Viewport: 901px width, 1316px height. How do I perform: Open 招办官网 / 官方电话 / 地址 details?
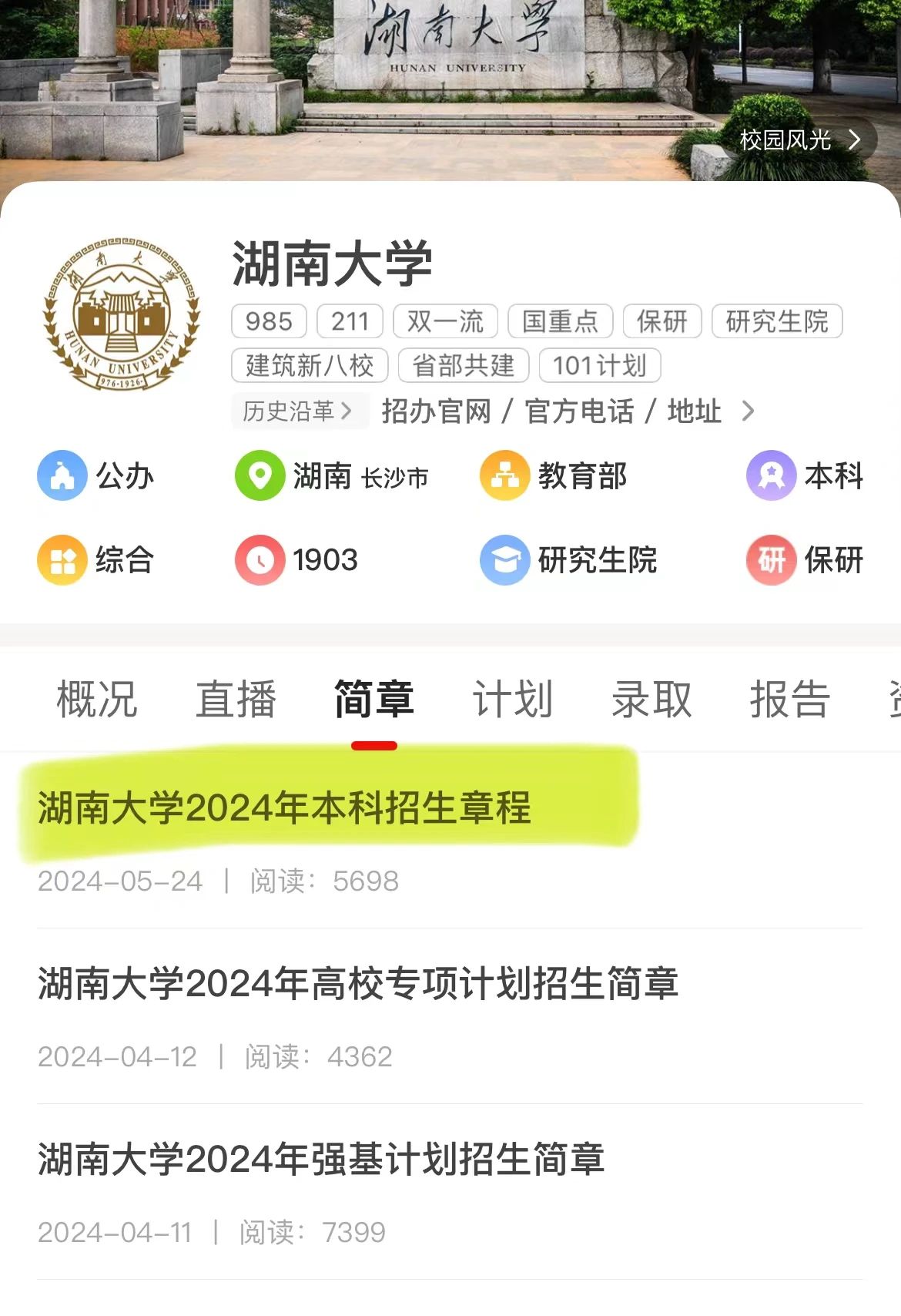567,411
